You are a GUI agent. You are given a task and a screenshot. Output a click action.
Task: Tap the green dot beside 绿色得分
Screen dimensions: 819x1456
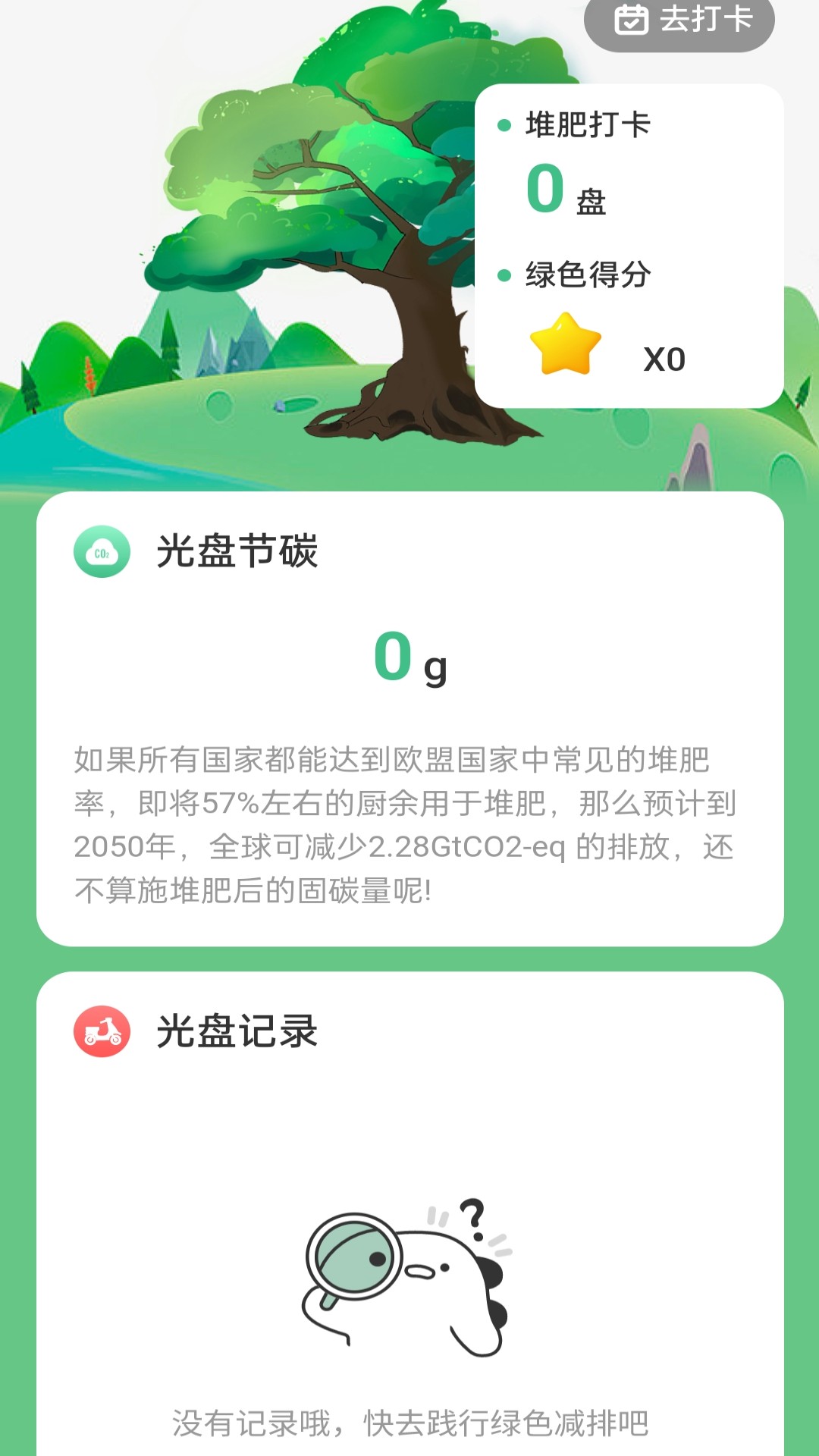[504, 275]
